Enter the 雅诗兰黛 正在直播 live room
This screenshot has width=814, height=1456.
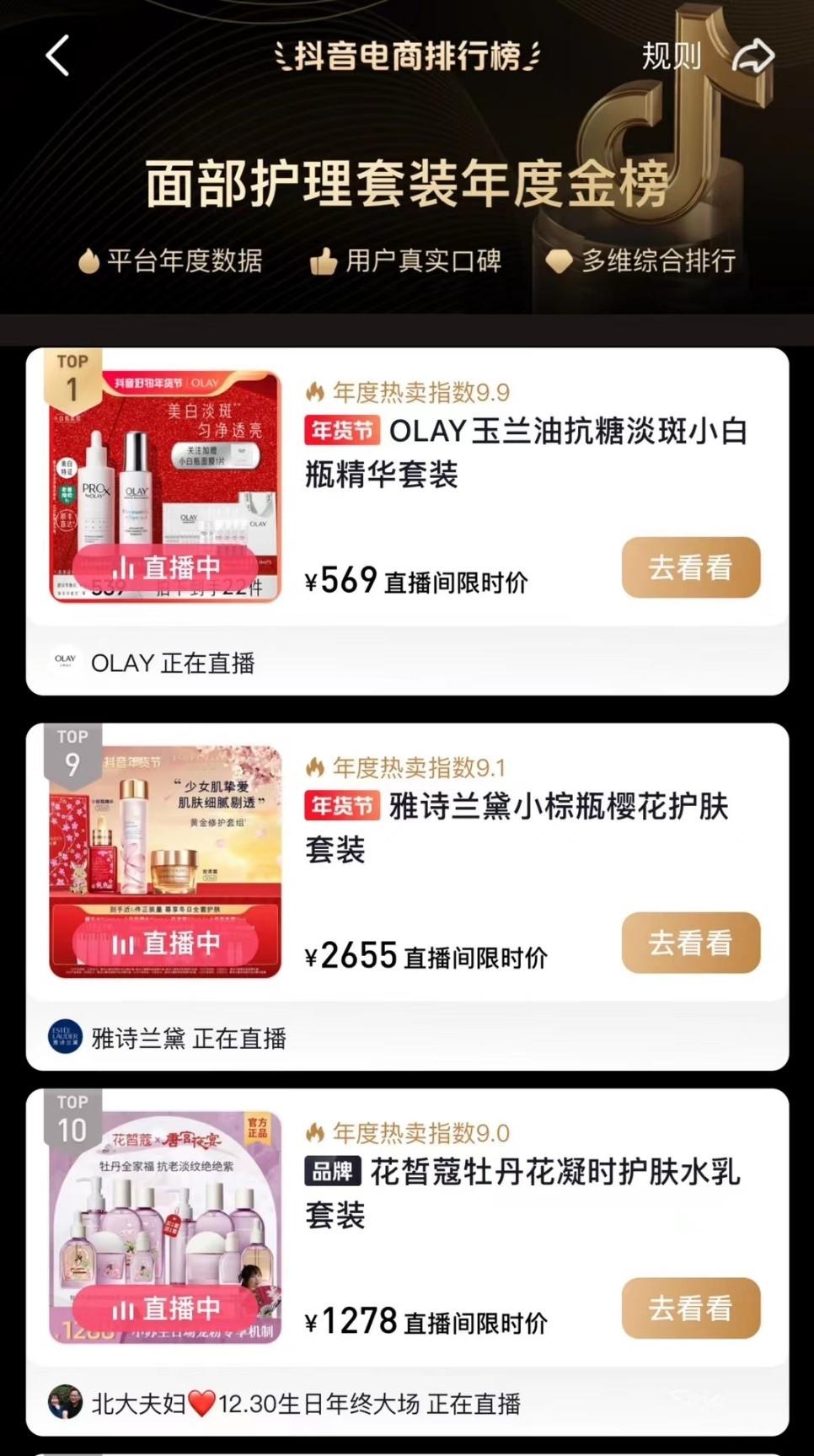(407, 1038)
